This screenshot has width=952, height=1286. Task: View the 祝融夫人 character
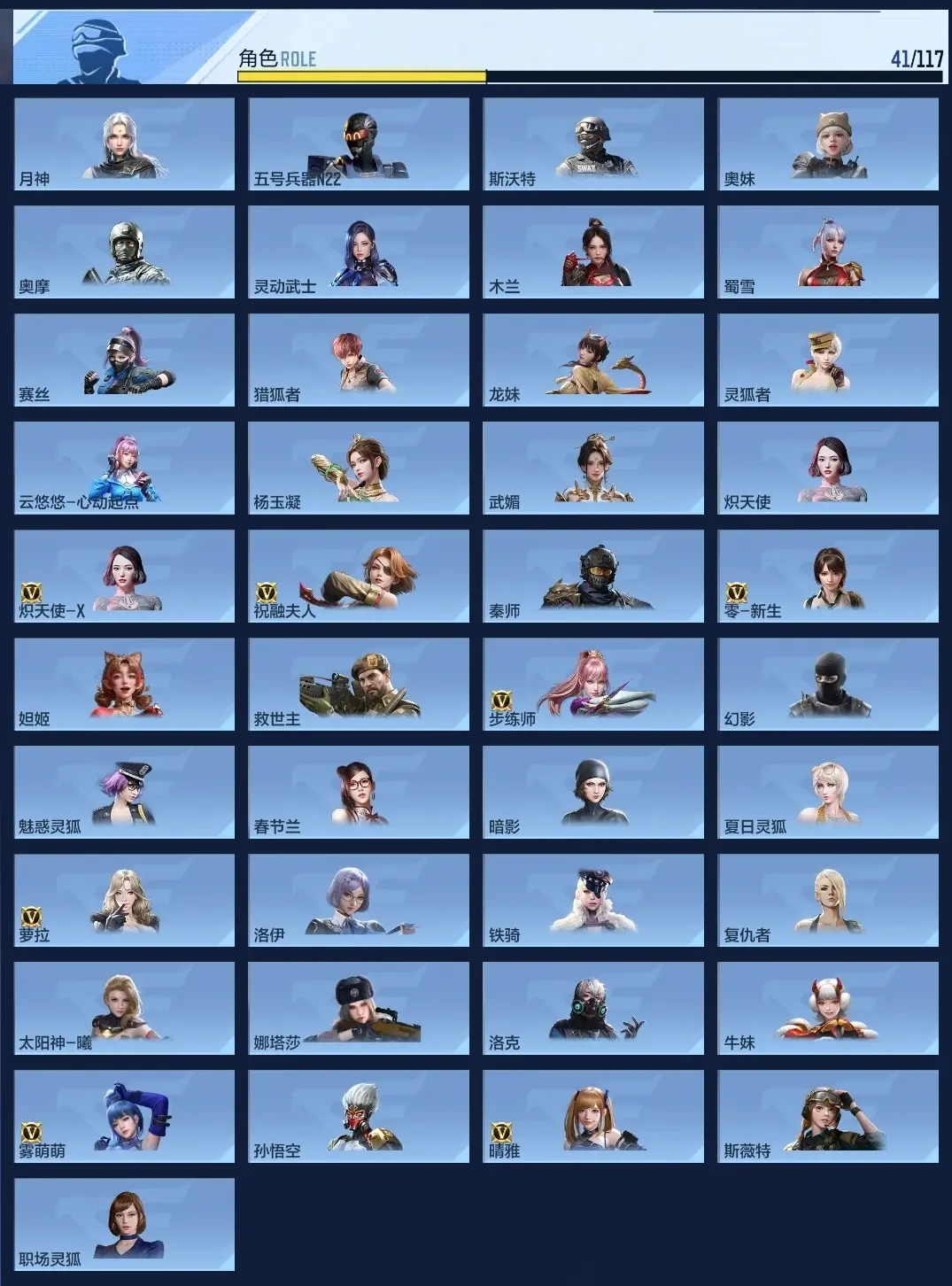point(359,576)
